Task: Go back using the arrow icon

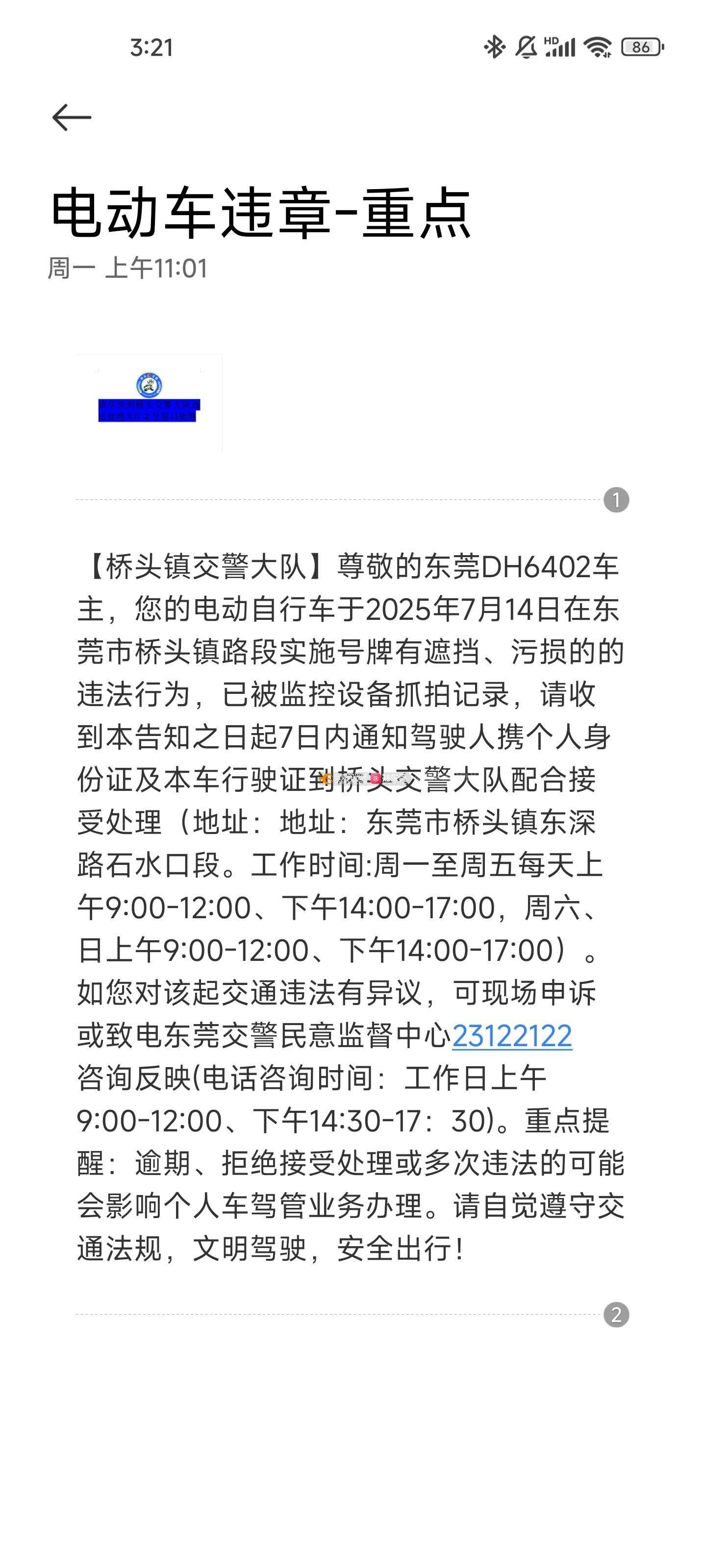Action: (72, 117)
